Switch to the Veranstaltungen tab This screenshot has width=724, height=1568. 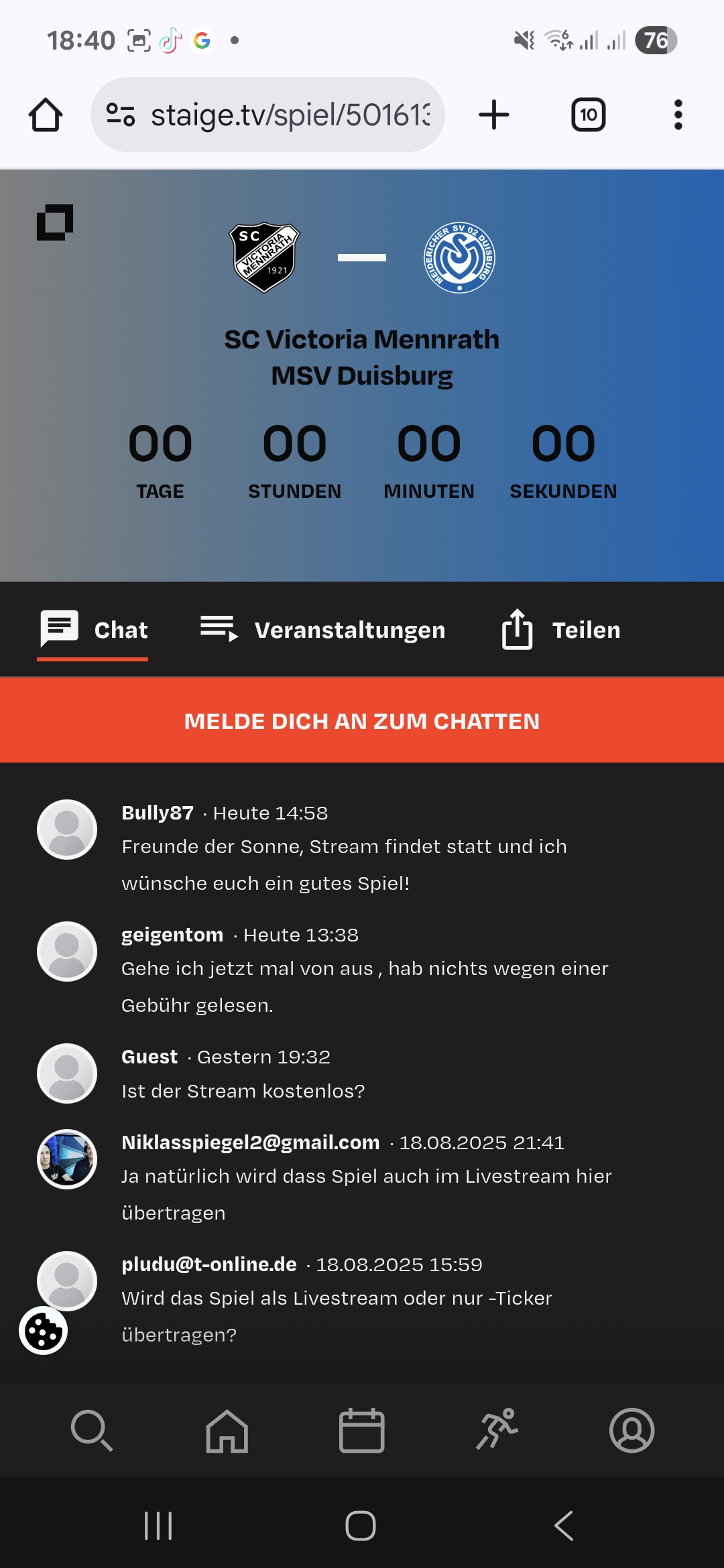(x=322, y=630)
